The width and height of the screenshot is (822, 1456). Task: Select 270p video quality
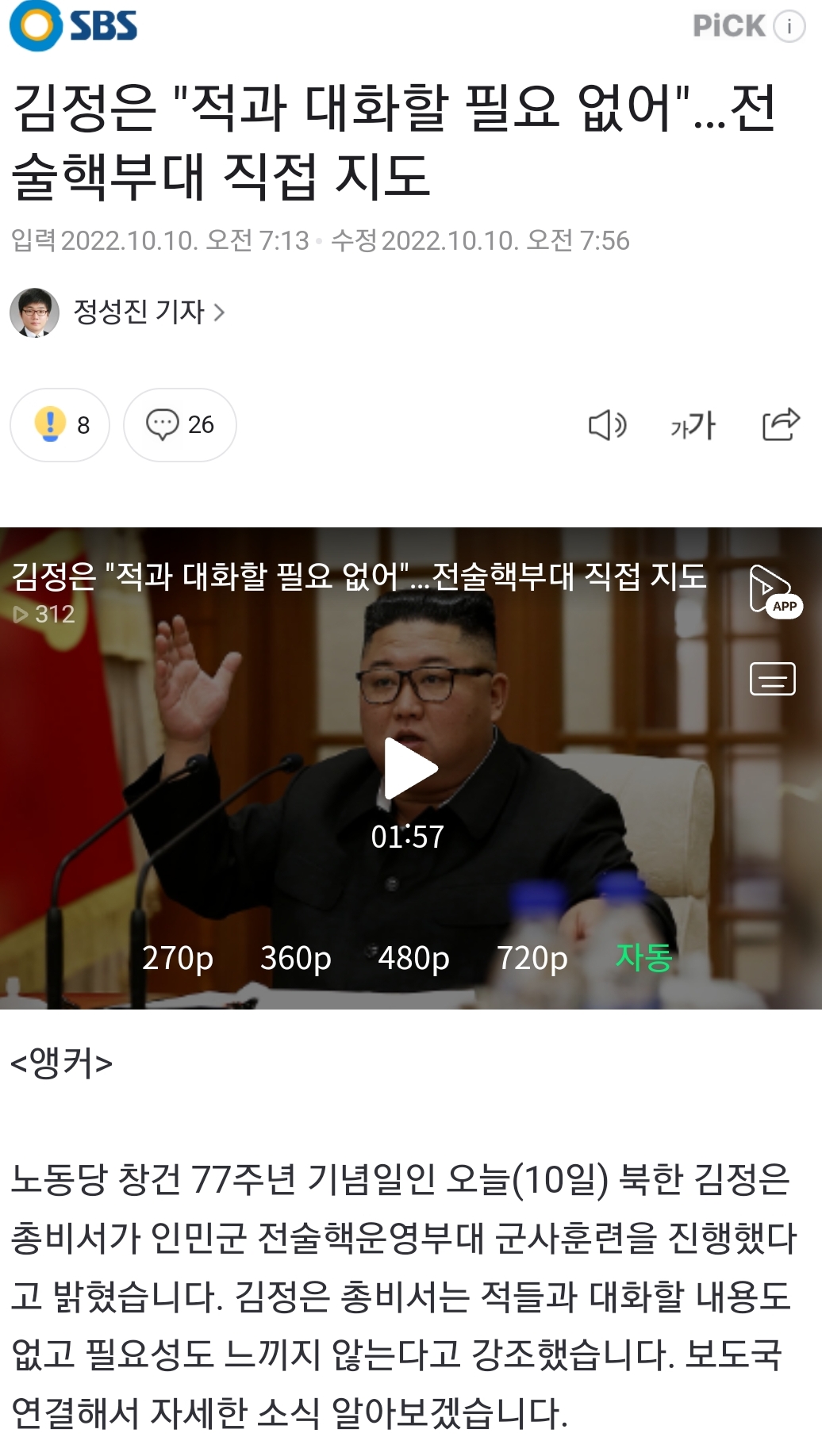pos(178,958)
